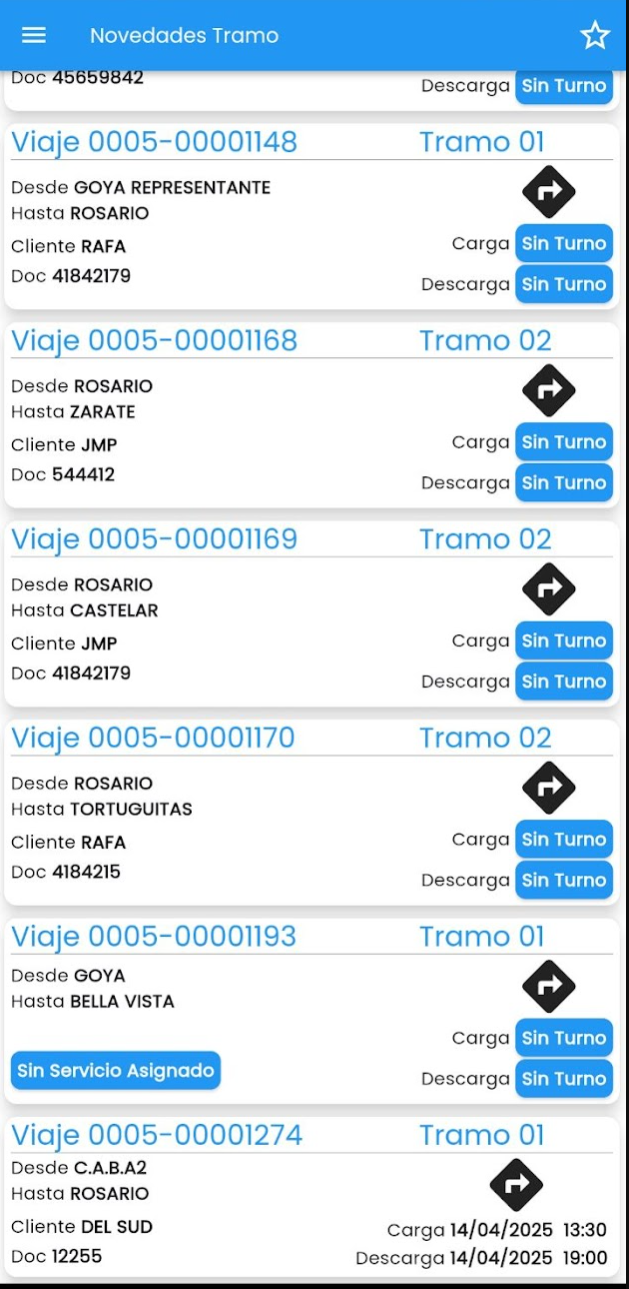Open directions for Viaje 0005-00001170
Viewport: 629px width, 1289px height.
548,787
